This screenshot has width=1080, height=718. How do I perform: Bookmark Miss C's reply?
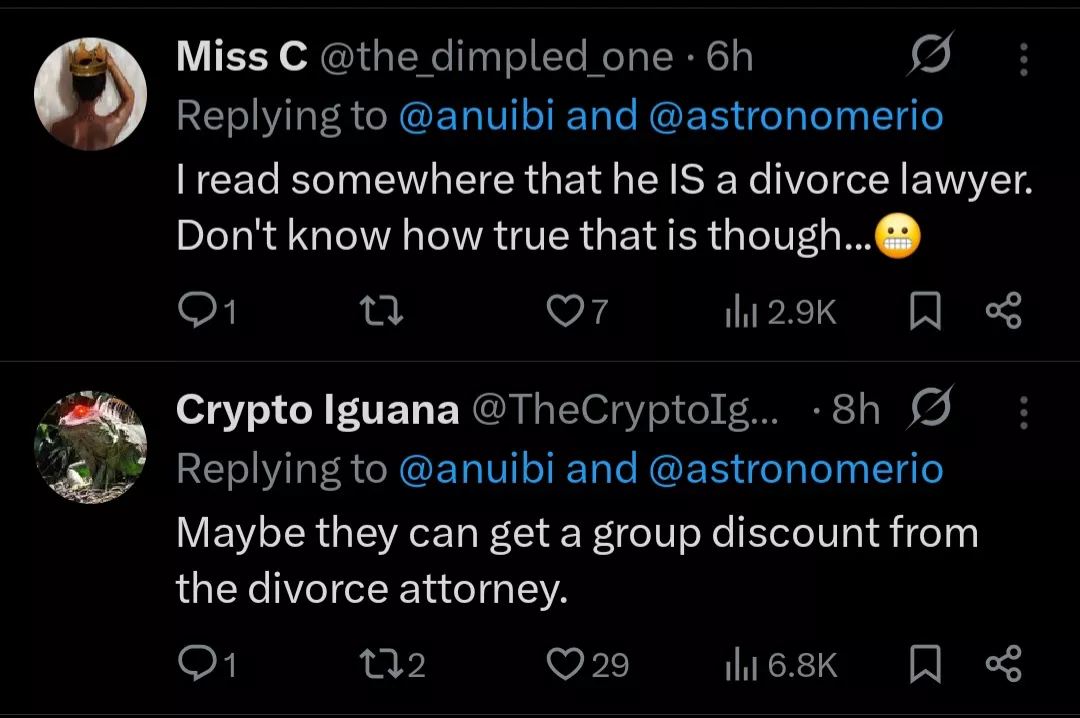pos(925,314)
